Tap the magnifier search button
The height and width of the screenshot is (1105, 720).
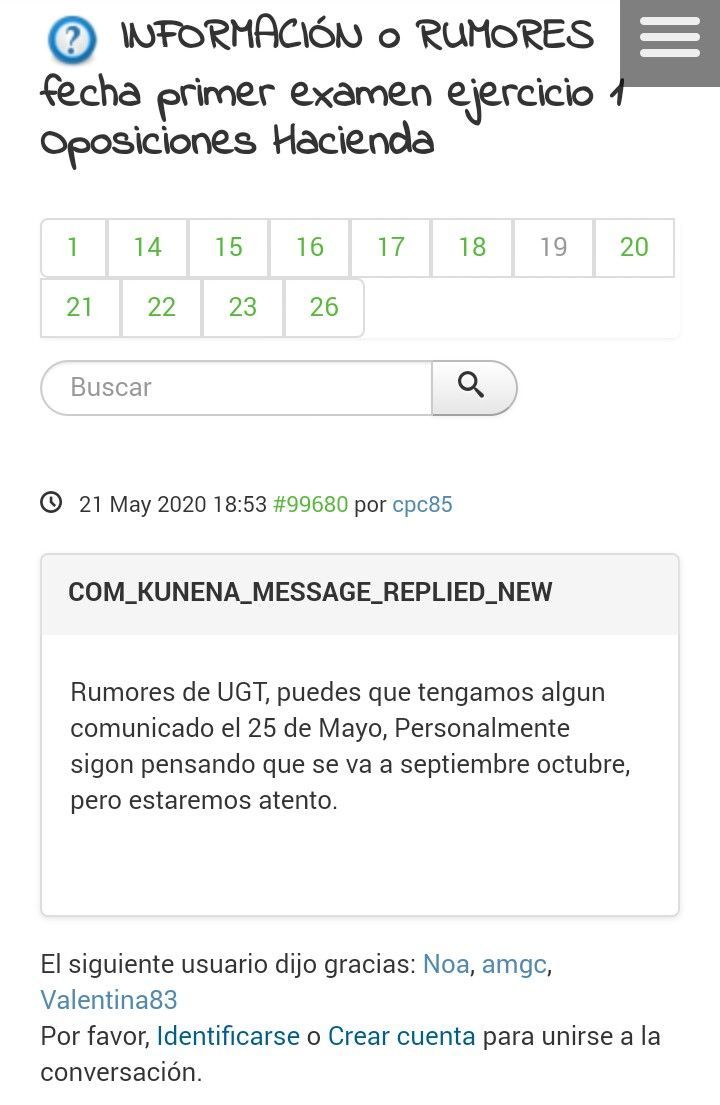coord(473,387)
